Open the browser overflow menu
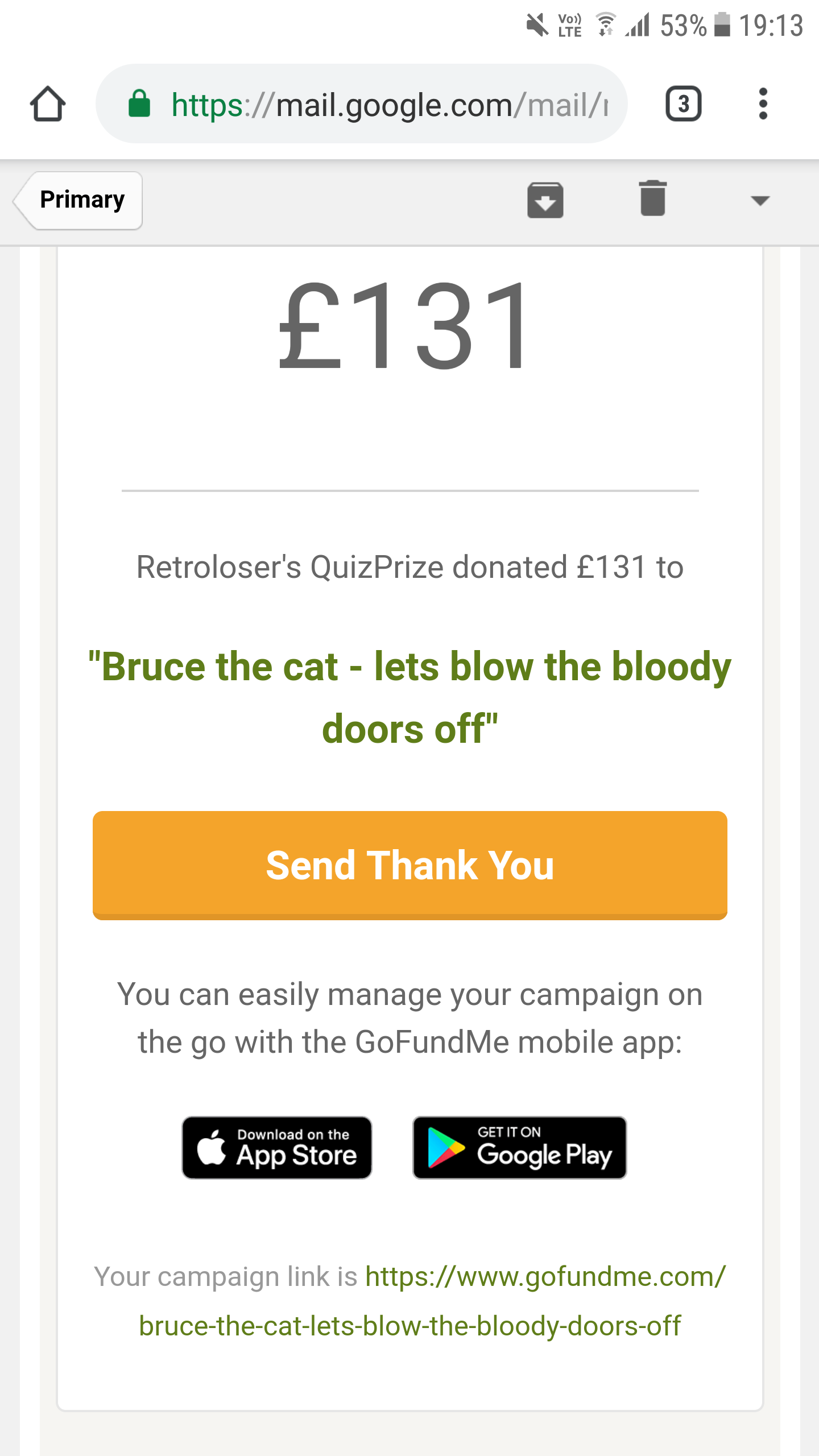819x1456 pixels. coord(763,104)
